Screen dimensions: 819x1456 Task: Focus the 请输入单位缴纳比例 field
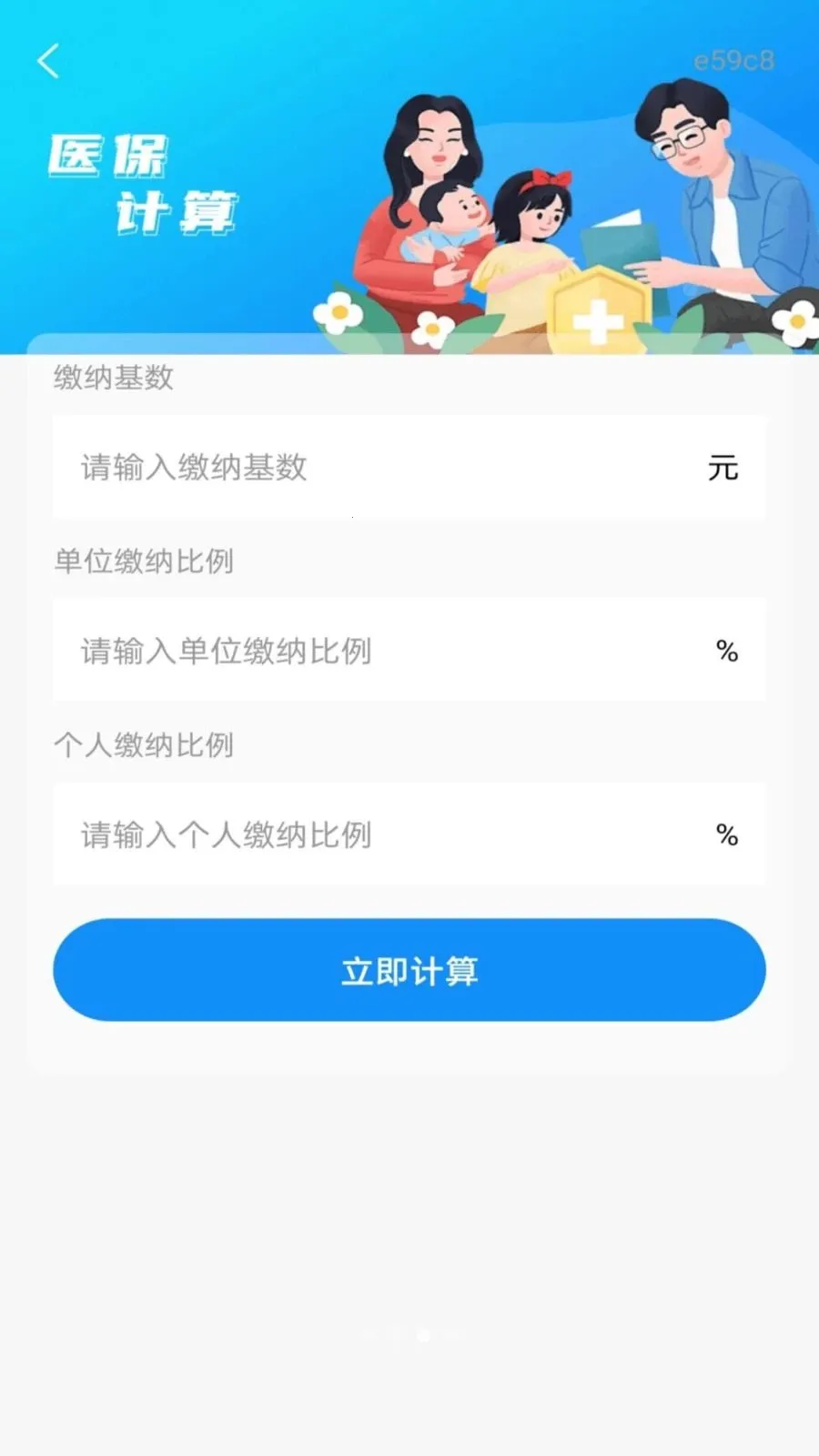click(x=409, y=651)
